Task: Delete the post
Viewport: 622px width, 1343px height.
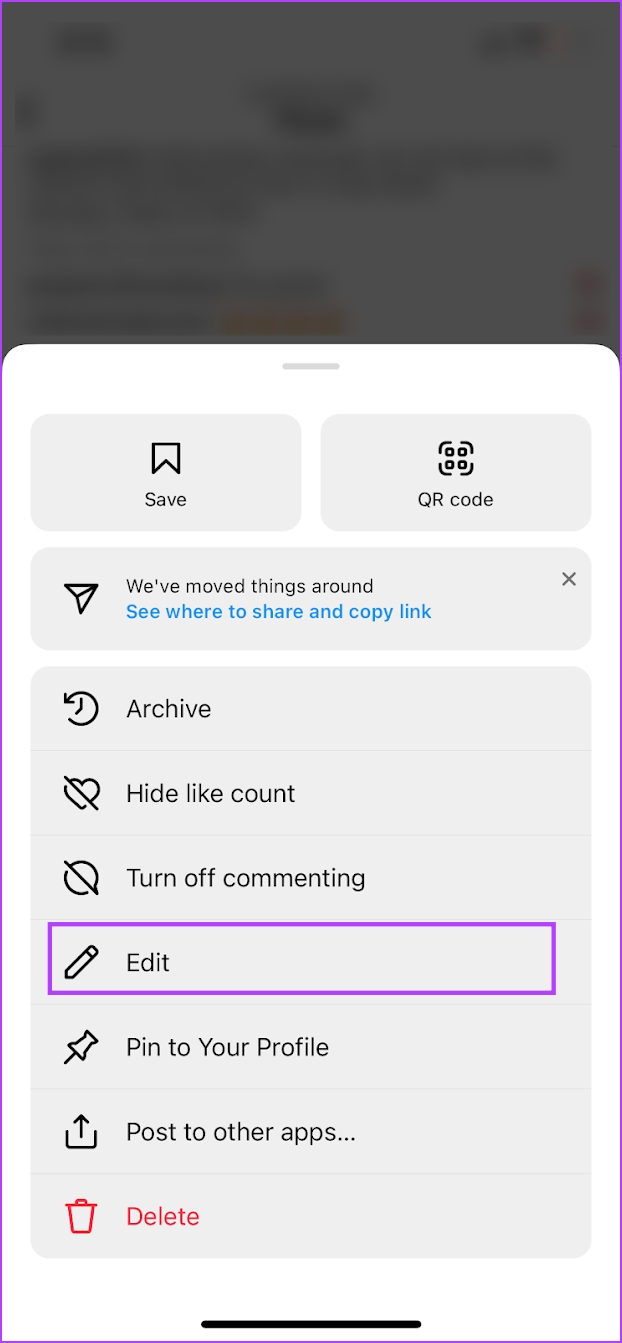Action: [311, 1216]
